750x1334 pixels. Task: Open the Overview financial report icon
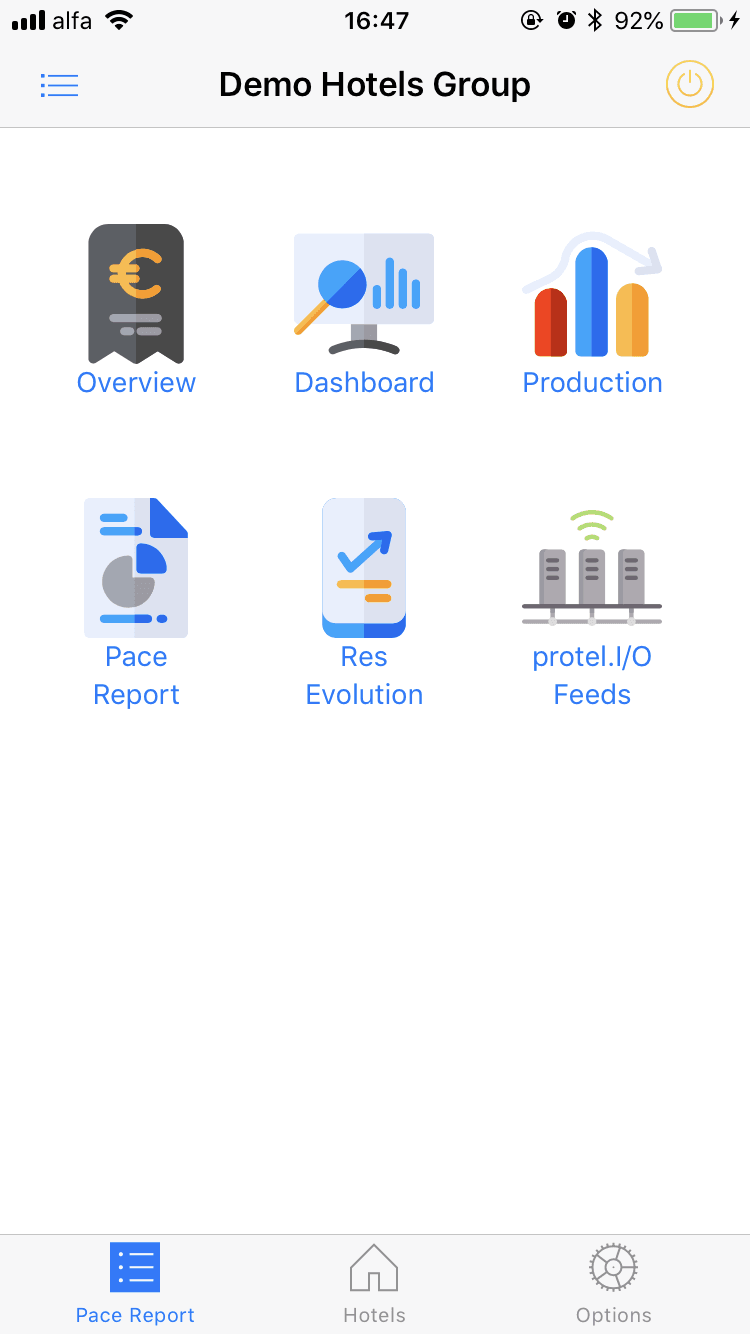(x=136, y=293)
